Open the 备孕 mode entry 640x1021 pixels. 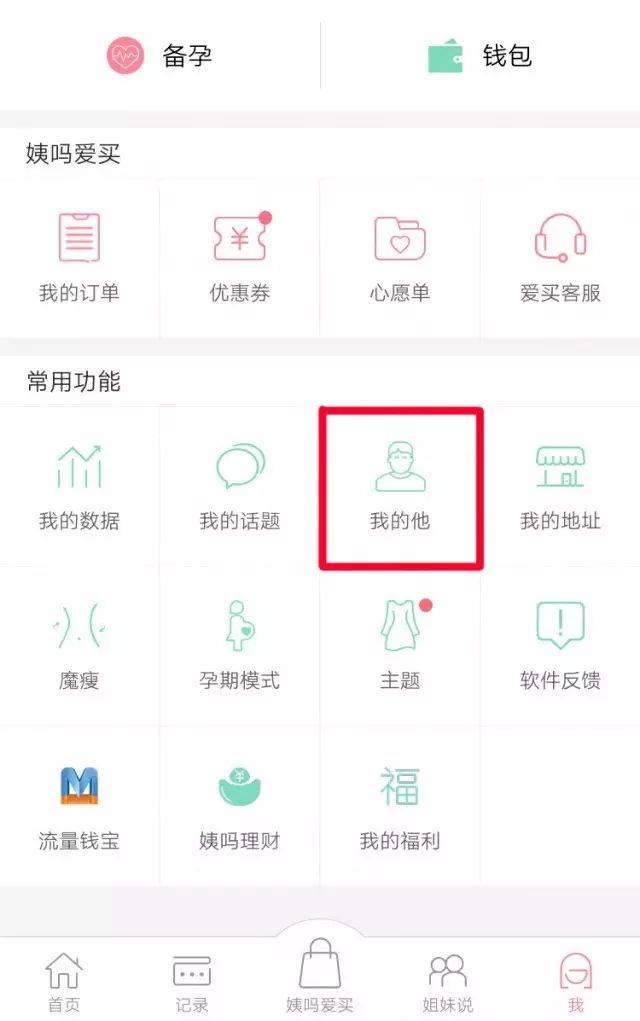pyautogui.click(x=160, y=55)
